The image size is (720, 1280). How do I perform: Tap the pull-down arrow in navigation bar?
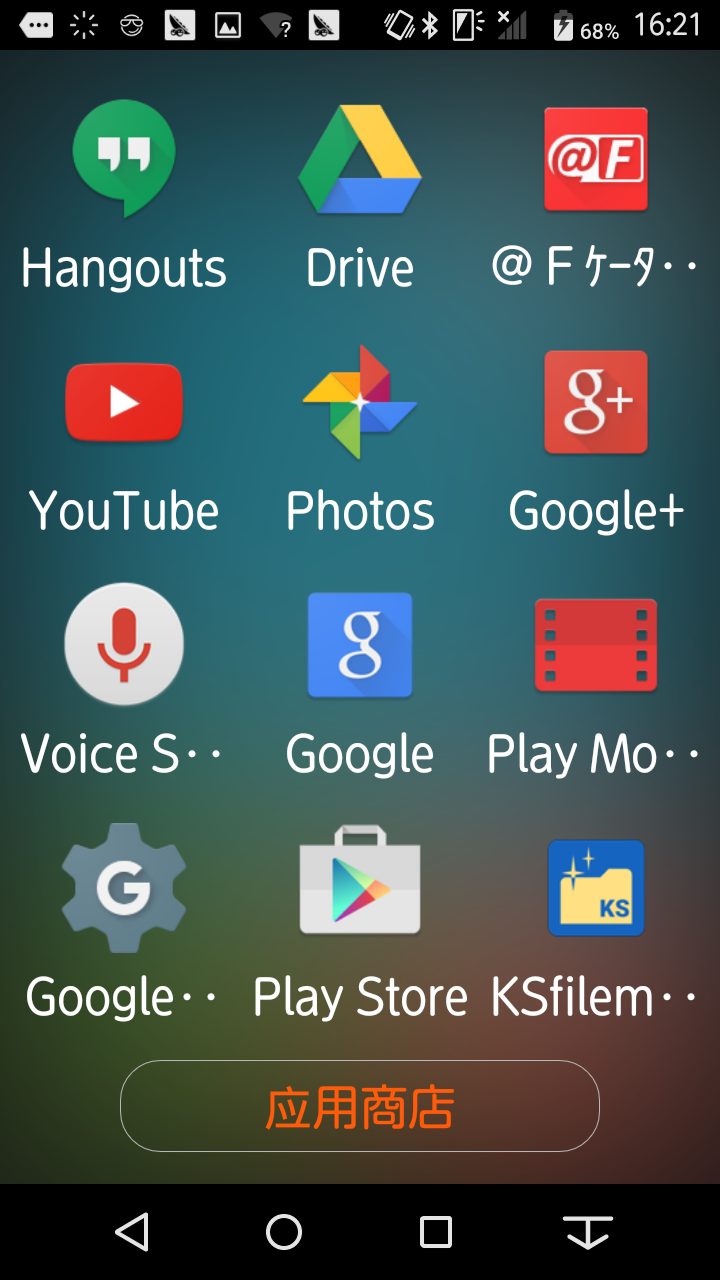[x=588, y=1232]
